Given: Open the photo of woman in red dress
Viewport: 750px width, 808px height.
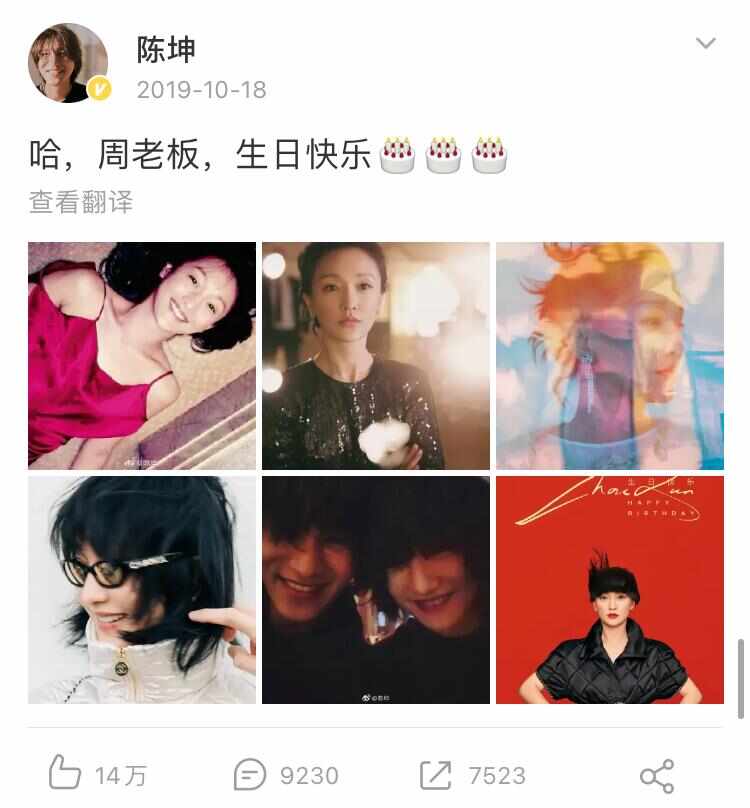Looking at the screenshot, I should [x=142, y=355].
